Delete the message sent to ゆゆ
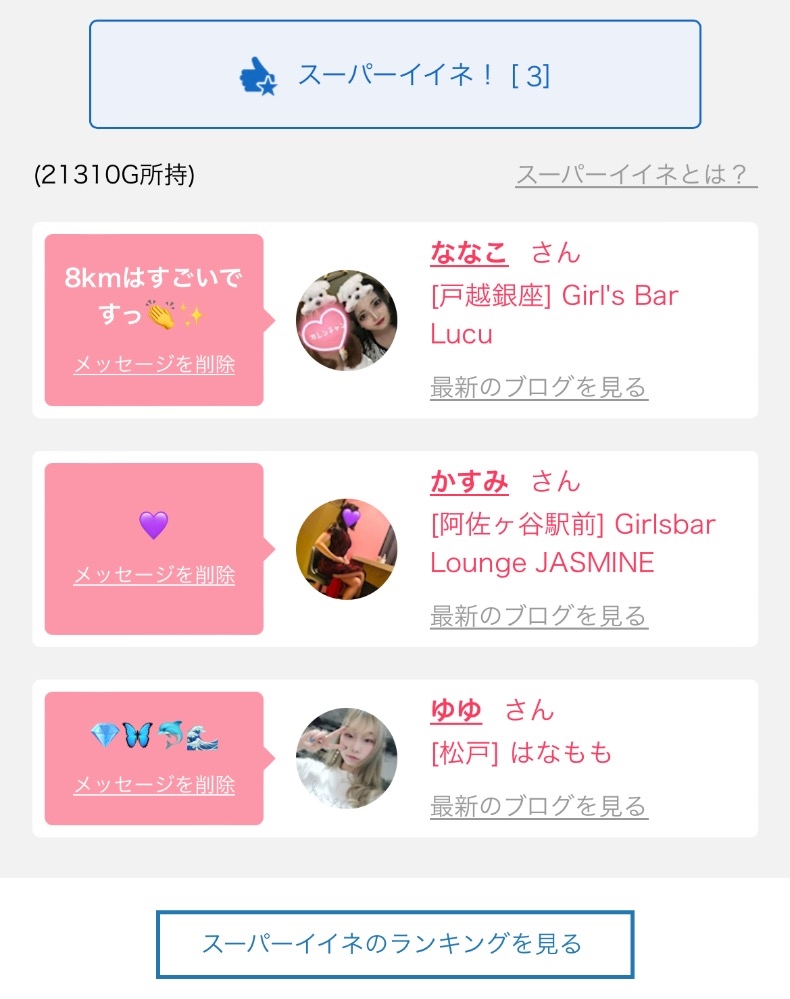790x999 pixels. click(x=154, y=785)
